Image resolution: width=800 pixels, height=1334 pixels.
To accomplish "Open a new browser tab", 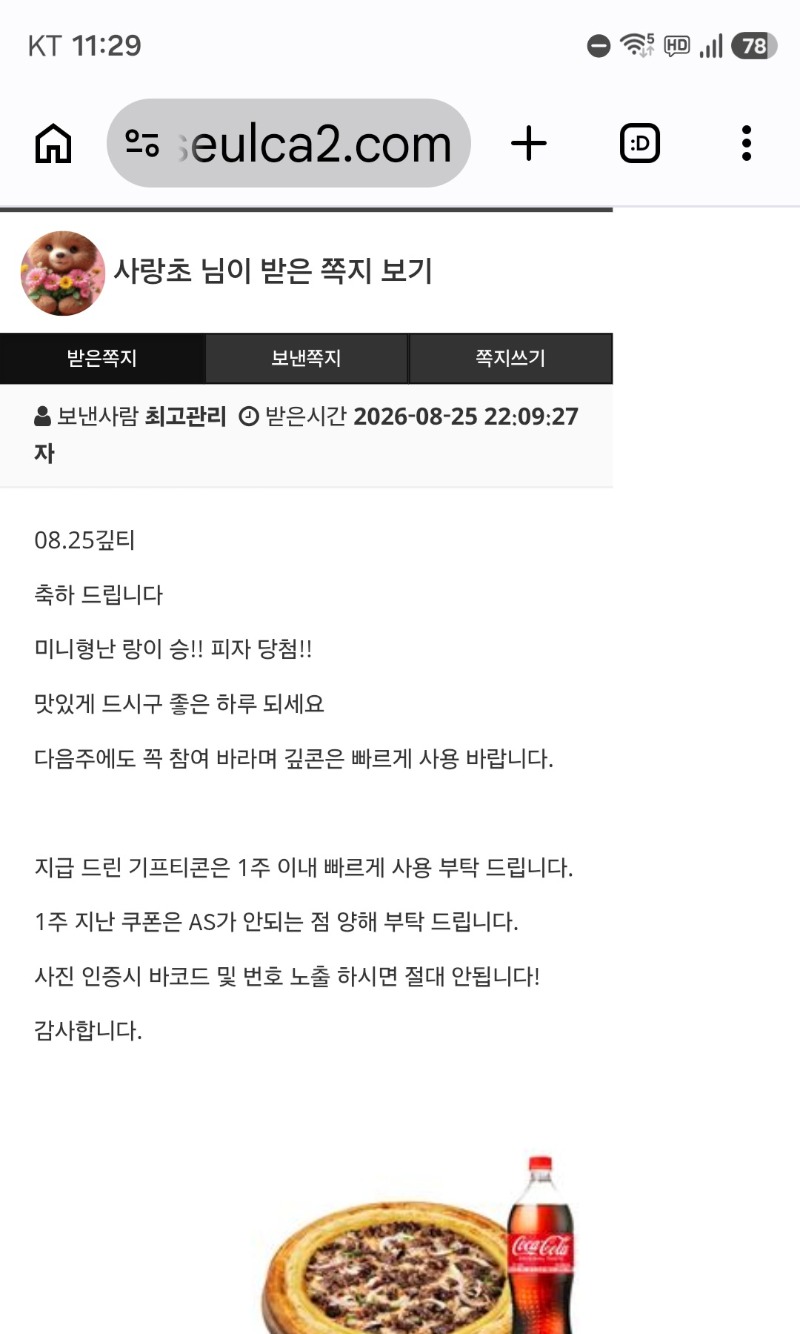I will point(529,144).
